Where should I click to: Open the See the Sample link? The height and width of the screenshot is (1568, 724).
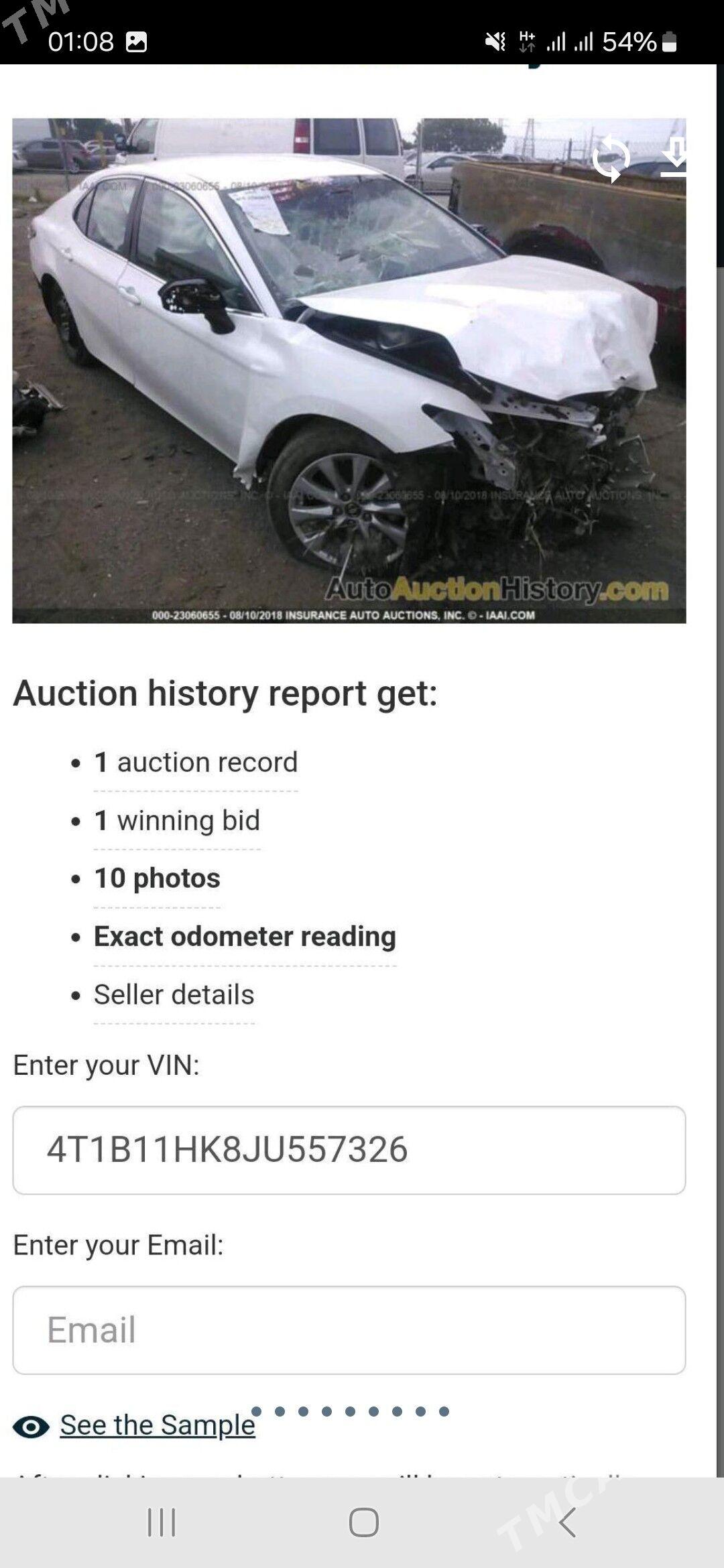coord(157,1425)
